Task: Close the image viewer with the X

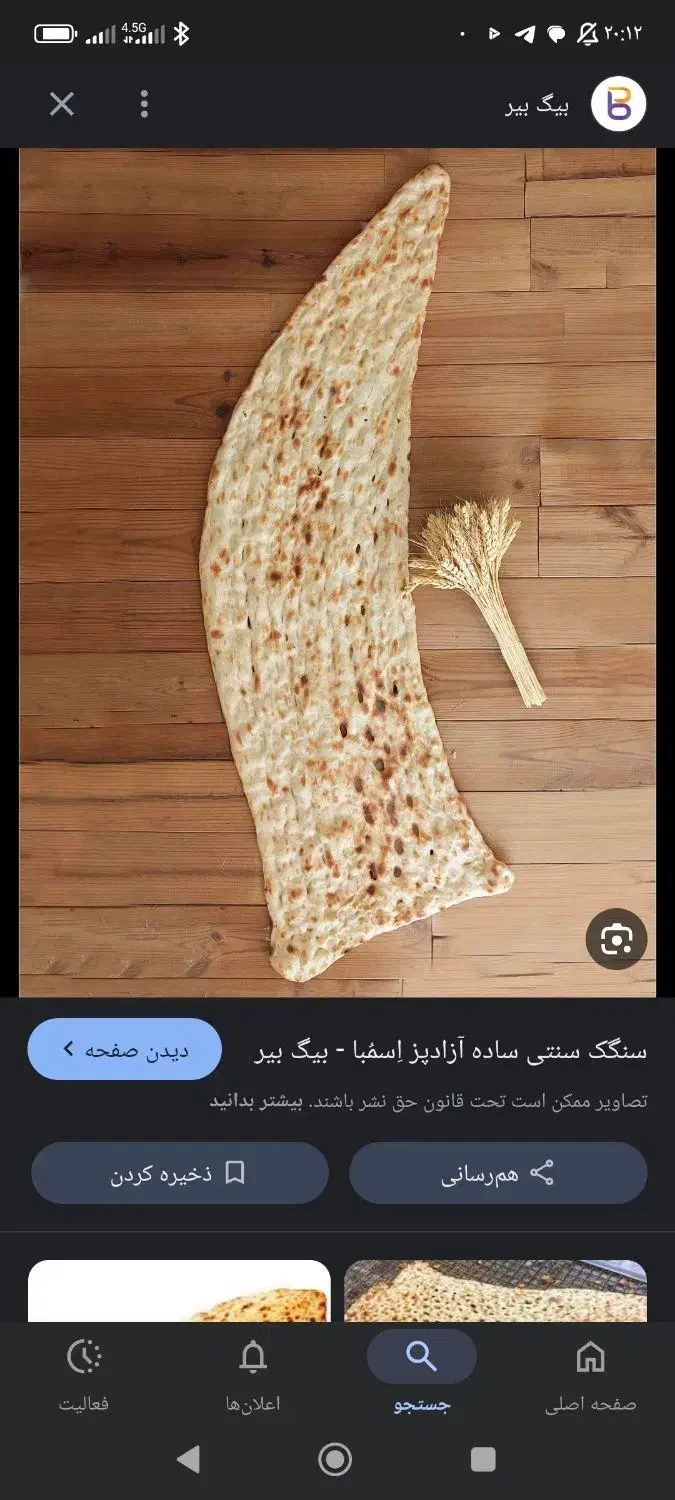Action: pos(62,104)
